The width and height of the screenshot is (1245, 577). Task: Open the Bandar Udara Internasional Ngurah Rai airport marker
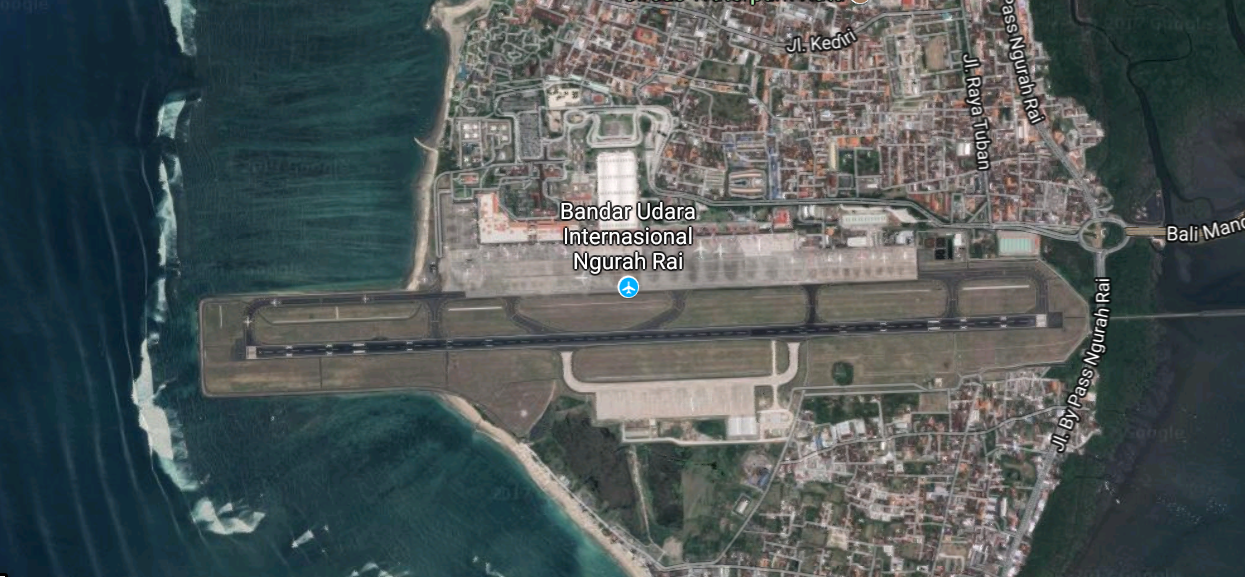628,288
